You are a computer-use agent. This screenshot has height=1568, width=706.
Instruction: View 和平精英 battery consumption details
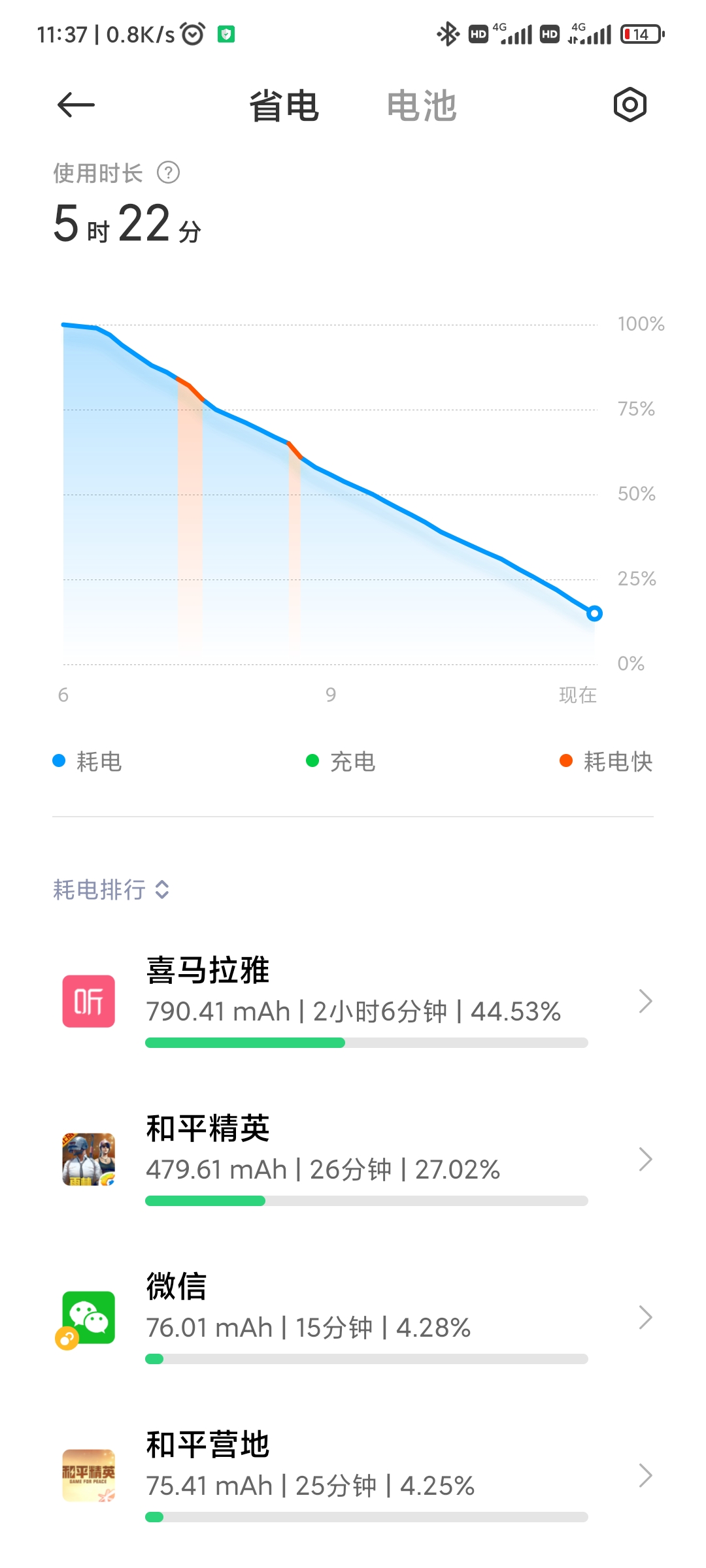pos(353,1159)
